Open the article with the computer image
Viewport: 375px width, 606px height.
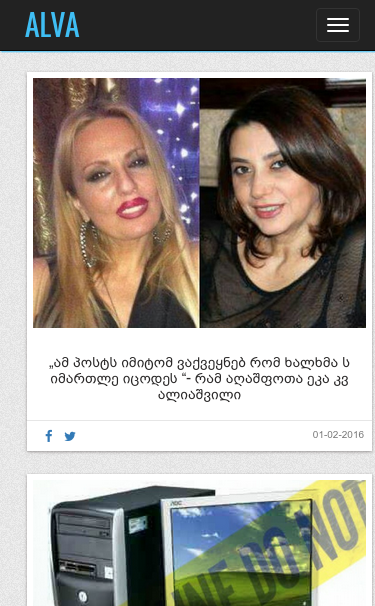coord(199,543)
